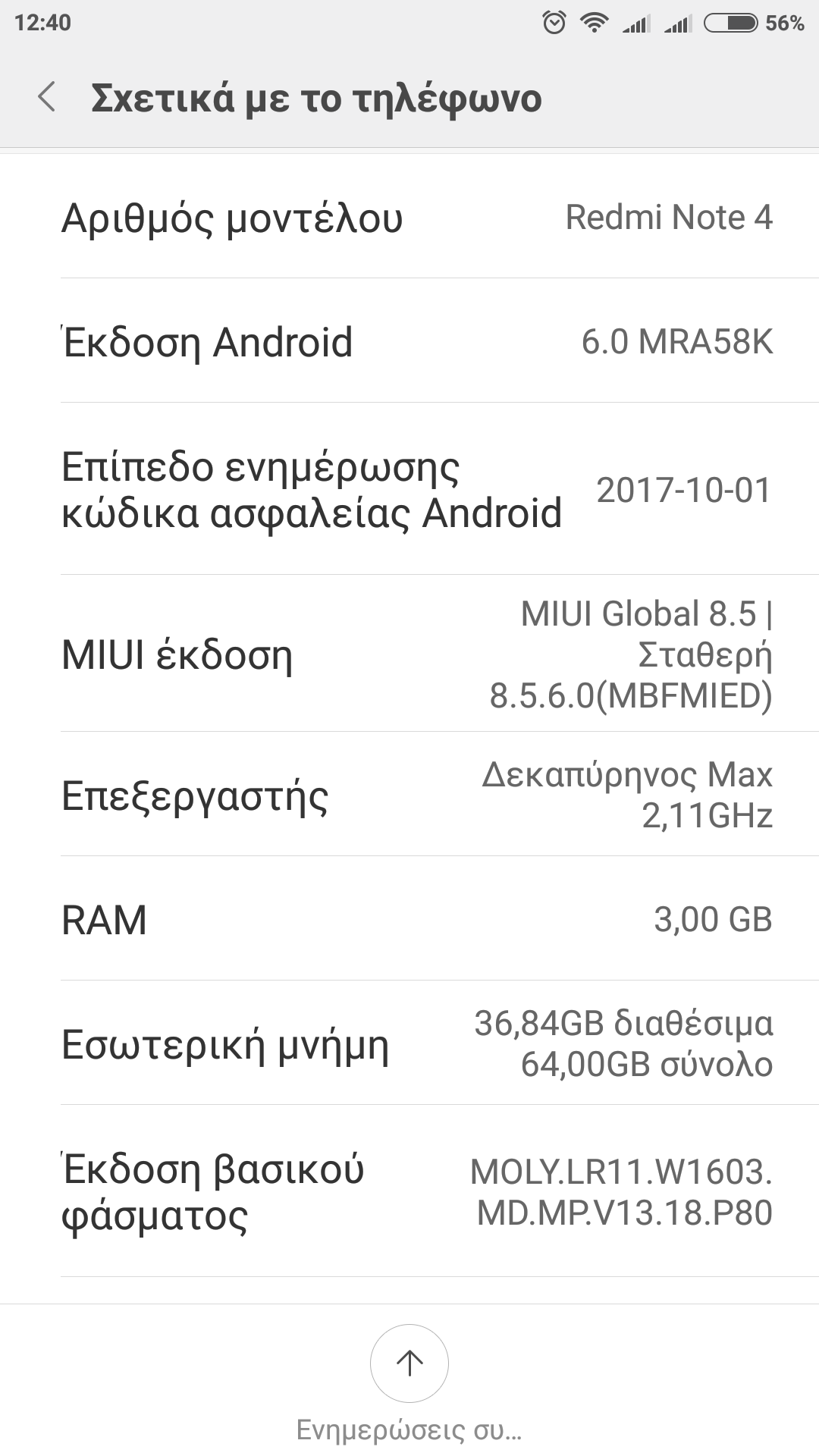Image resolution: width=819 pixels, height=1456 pixels.
Task: Tap the MIUI έκδοση row
Action: coord(409,654)
